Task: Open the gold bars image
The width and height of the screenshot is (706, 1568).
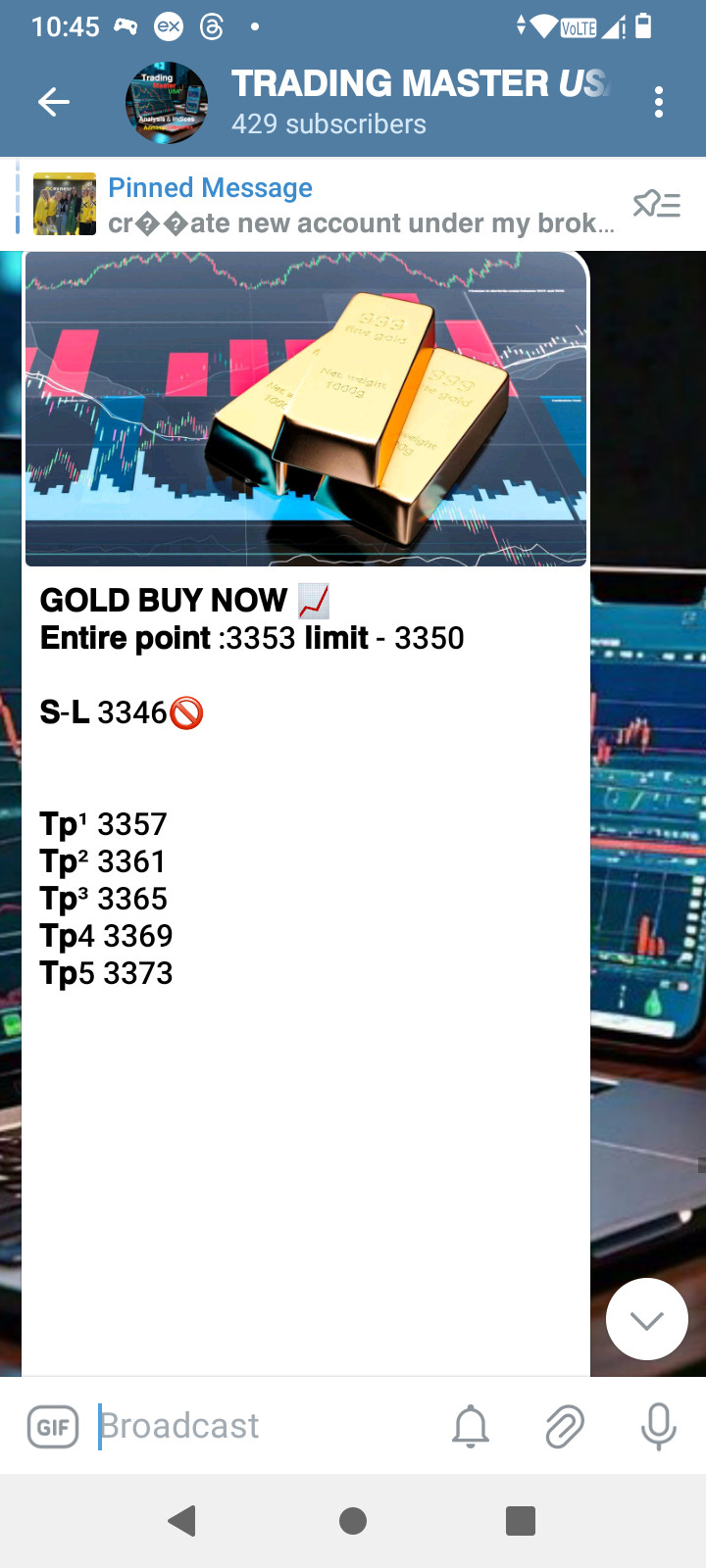Action: tap(306, 409)
